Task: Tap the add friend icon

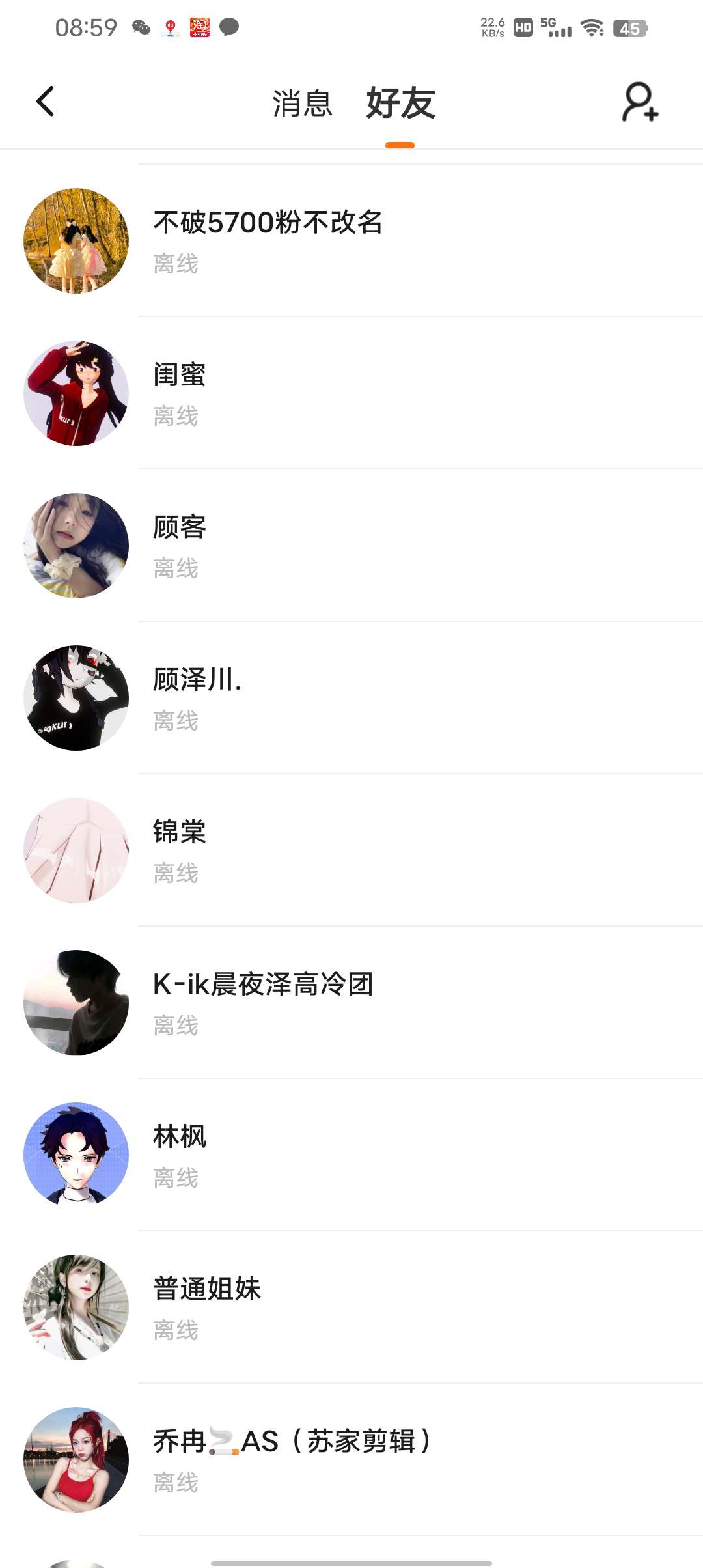Action: (640, 102)
